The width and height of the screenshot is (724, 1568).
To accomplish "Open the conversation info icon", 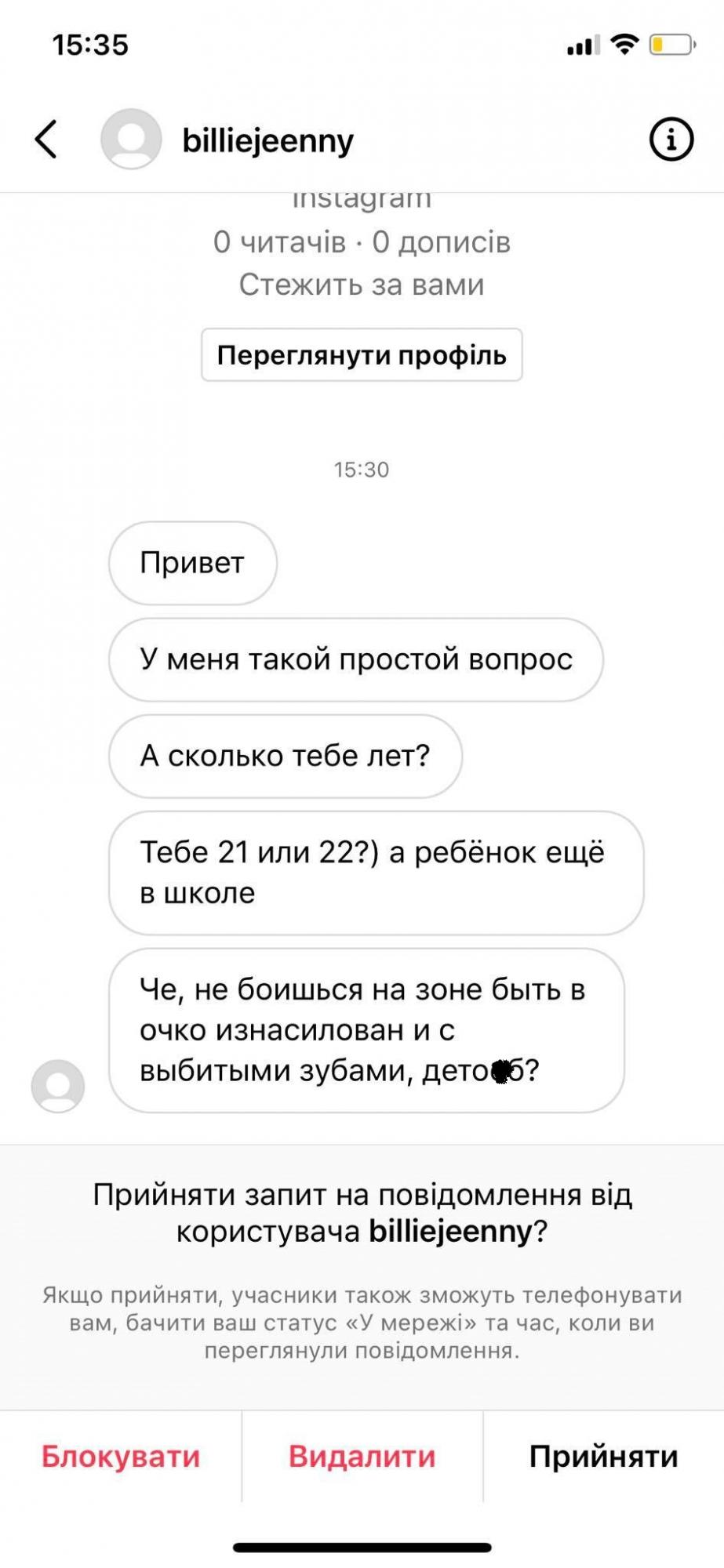I will coord(671,140).
